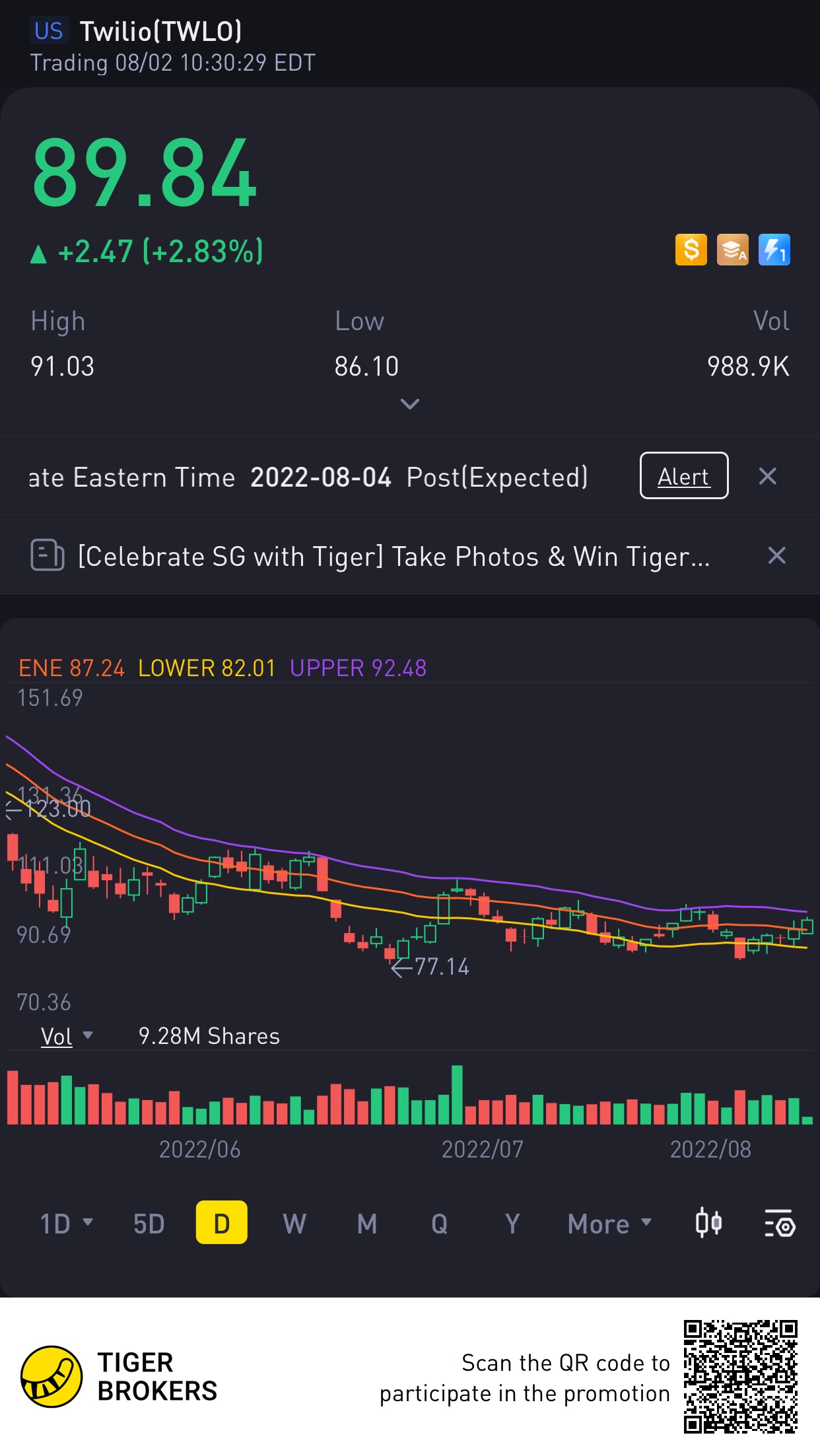This screenshot has height=1456, width=820.
Task: Open the 1D timeframe dropdown
Action: (67, 1224)
